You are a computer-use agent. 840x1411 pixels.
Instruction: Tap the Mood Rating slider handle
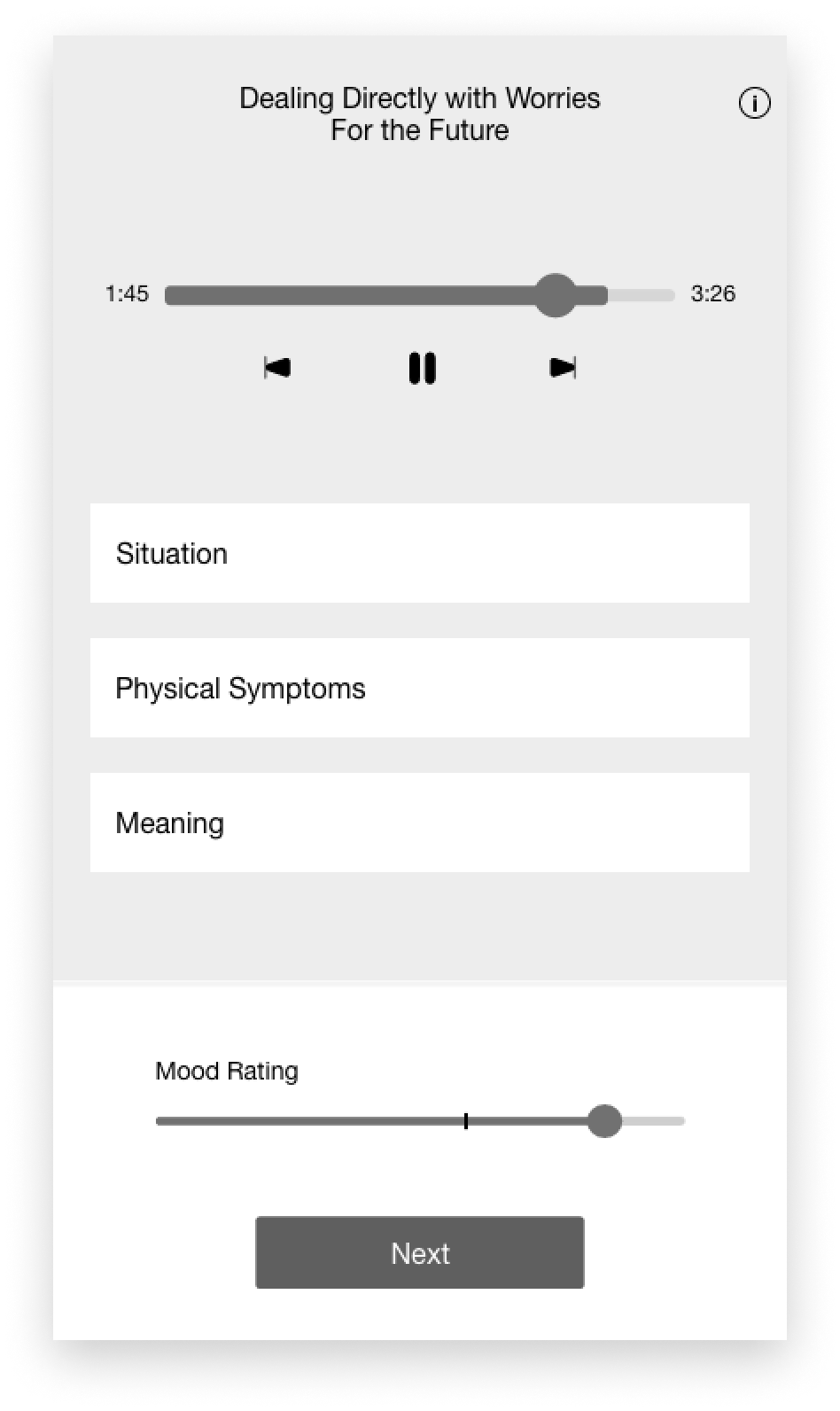point(605,1121)
